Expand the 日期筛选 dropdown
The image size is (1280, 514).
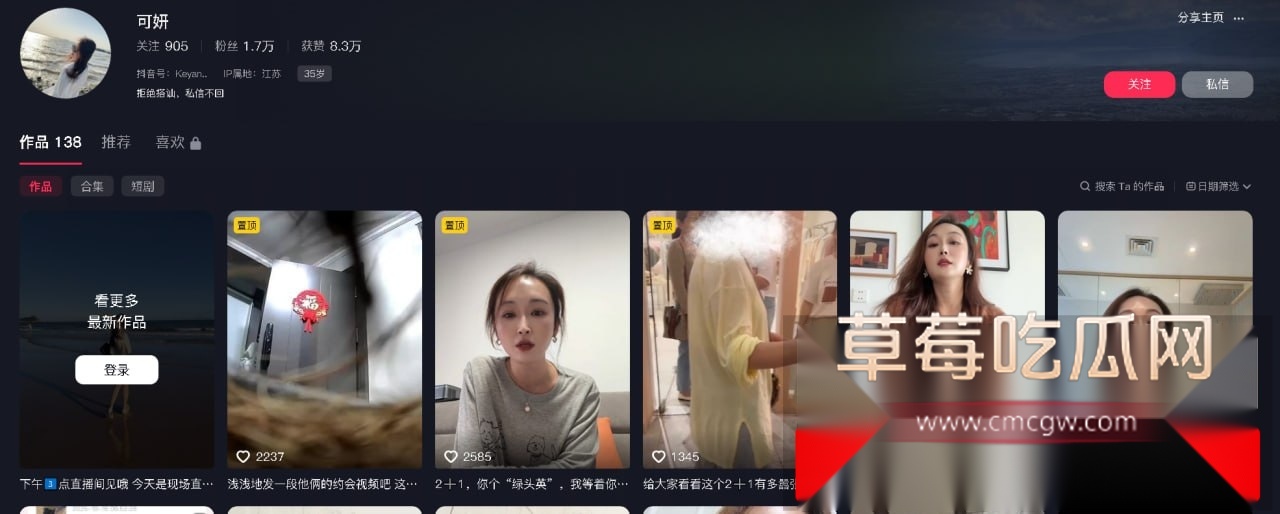tap(1218, 186)
